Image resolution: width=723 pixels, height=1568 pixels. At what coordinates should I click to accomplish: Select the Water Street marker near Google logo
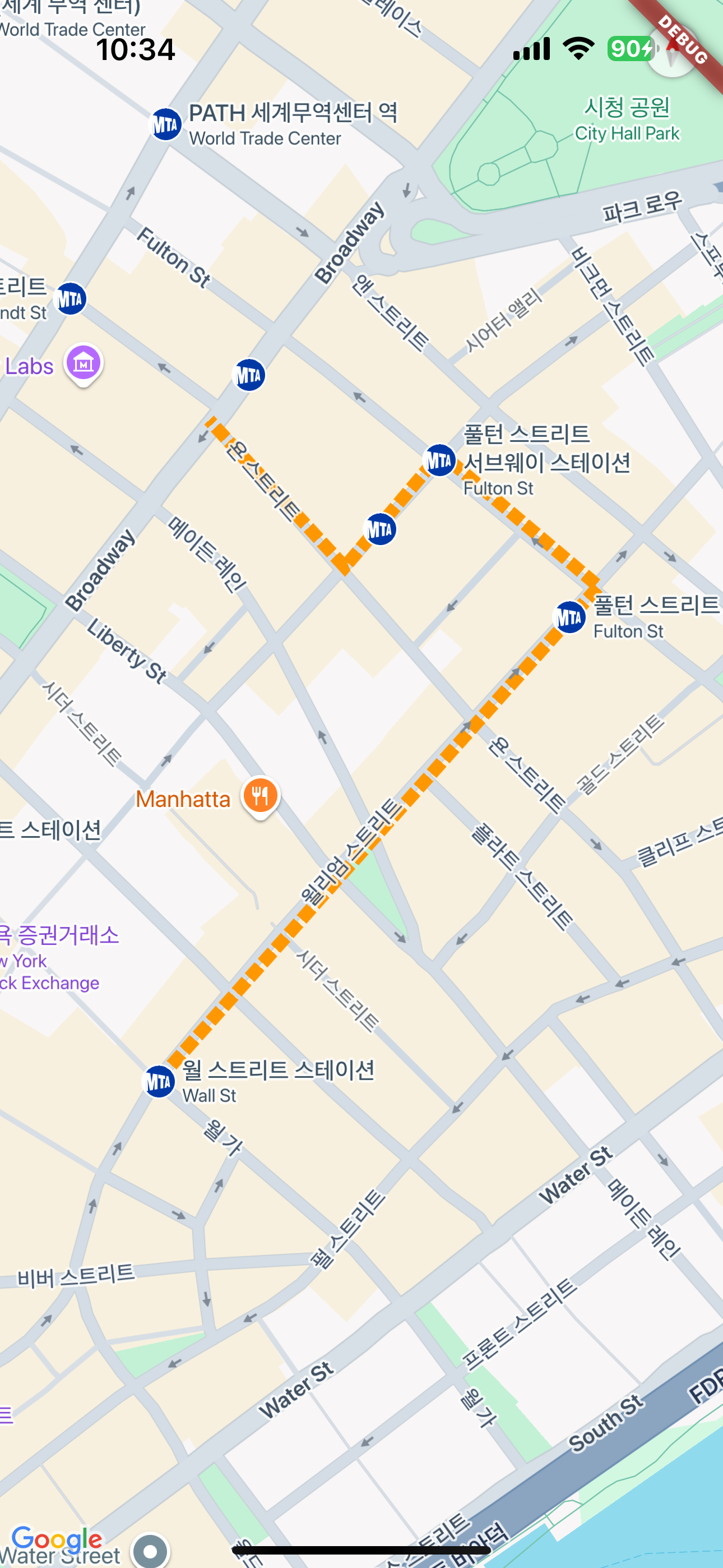[x=150, y=1551]
